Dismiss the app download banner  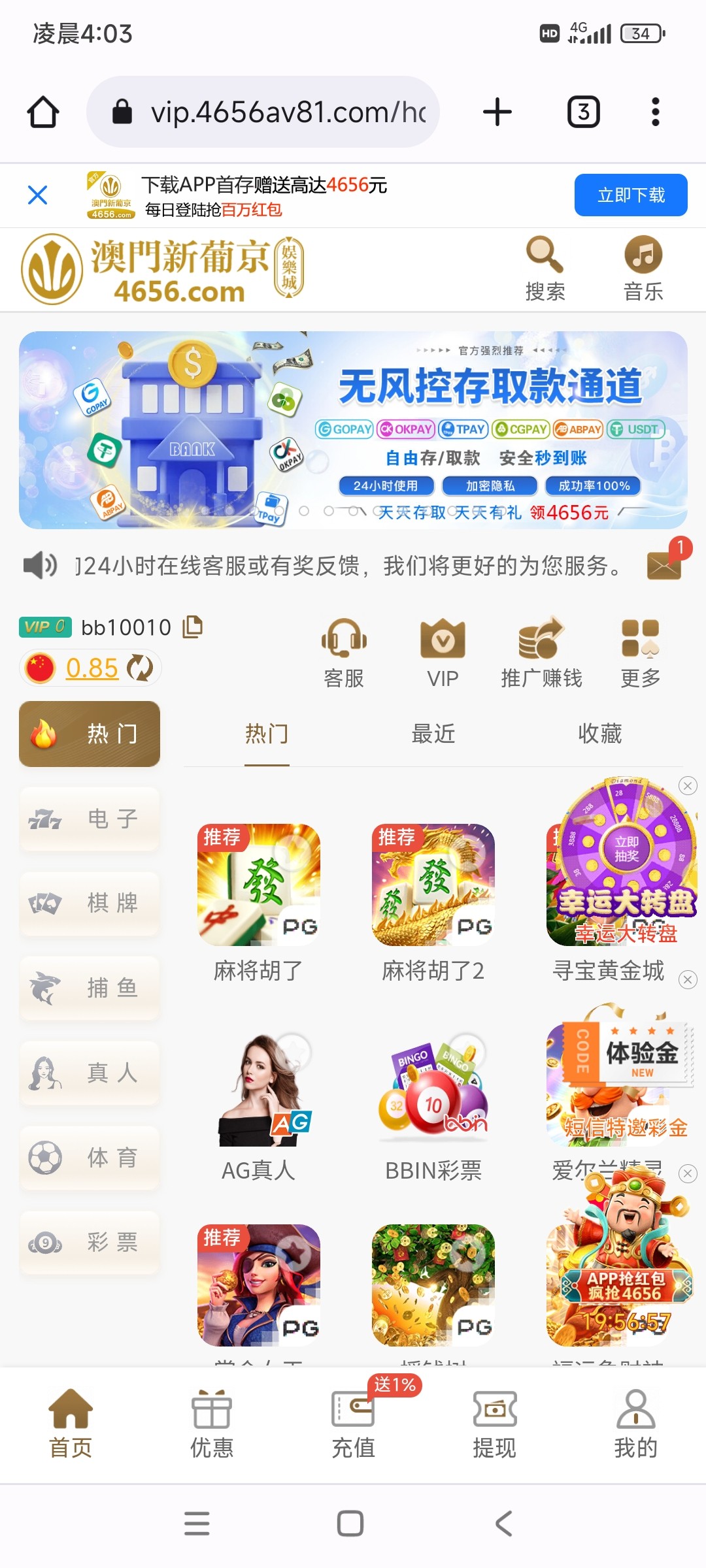click(37, 195)
